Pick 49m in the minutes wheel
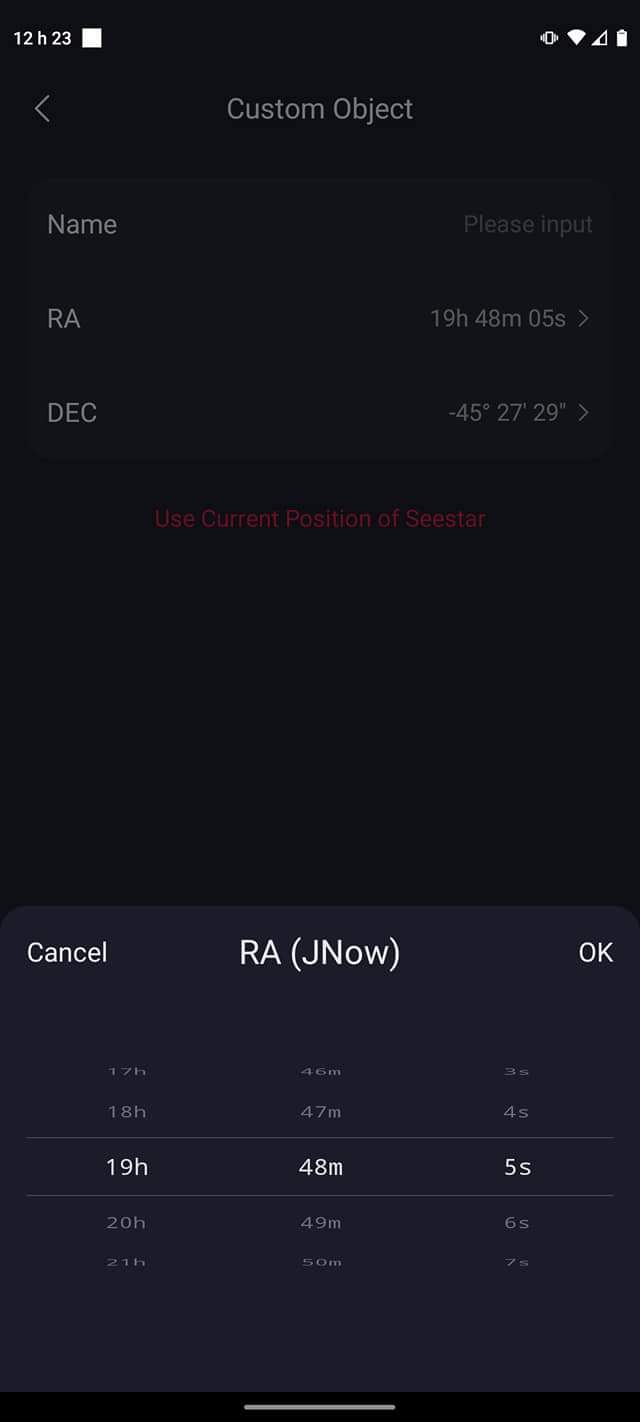Image resolution: width=640 pixels, height=1422 pixels. [321, 1222]
